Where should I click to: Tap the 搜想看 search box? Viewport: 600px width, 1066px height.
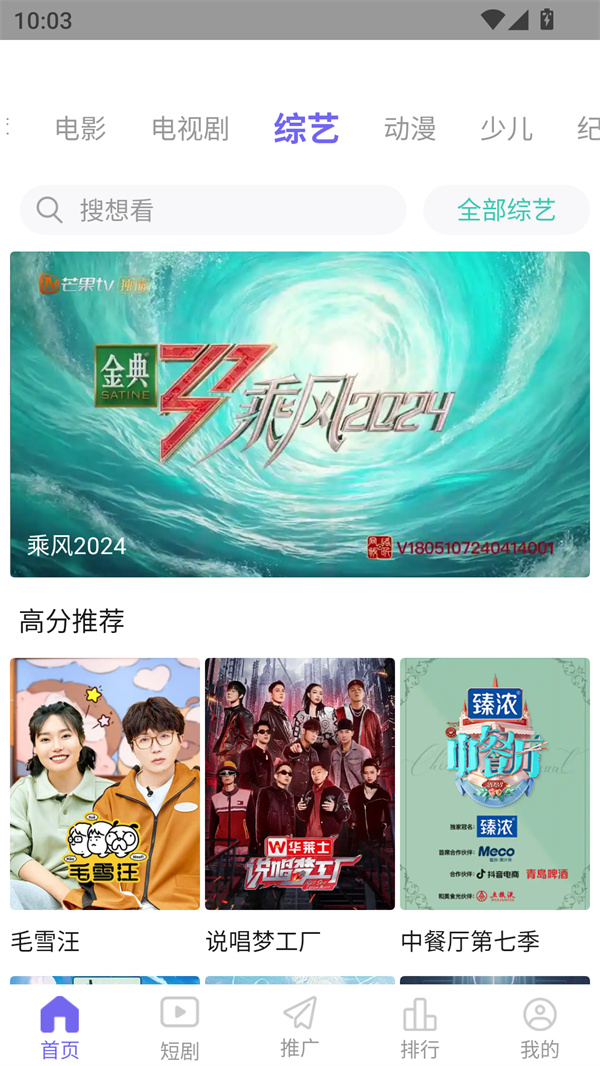[x=213, y=210]
